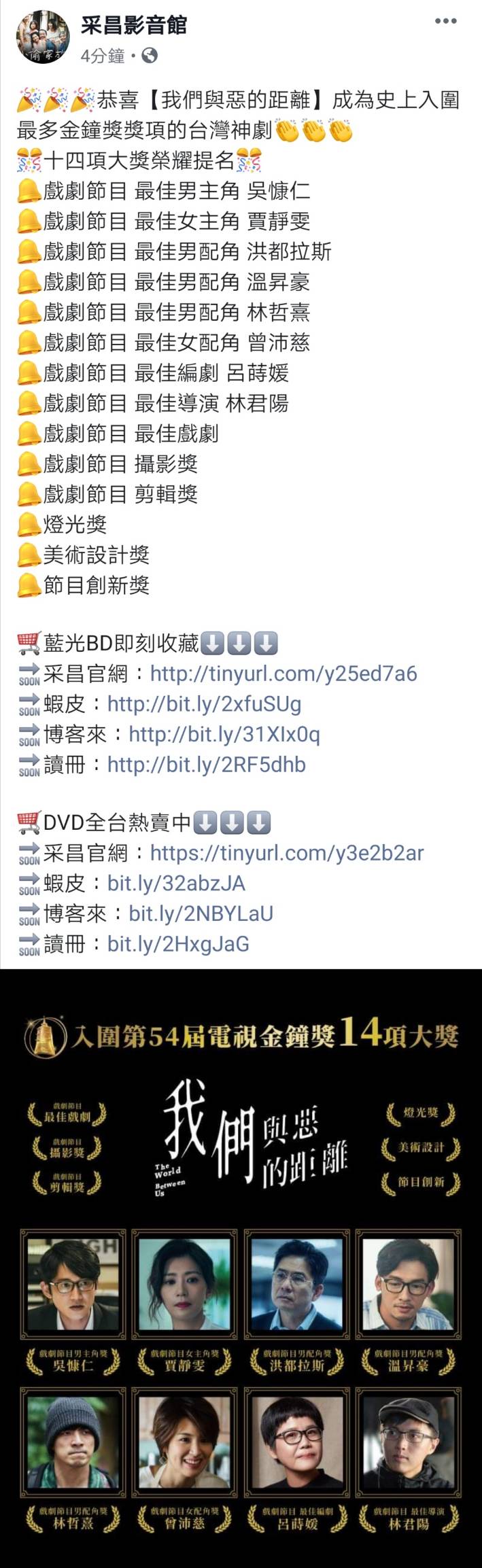Screen dimensions: 482x1568
Task: Open 讀冊 DVD link bit.ly/2HxgJaG
Action: tap(178, 944)
